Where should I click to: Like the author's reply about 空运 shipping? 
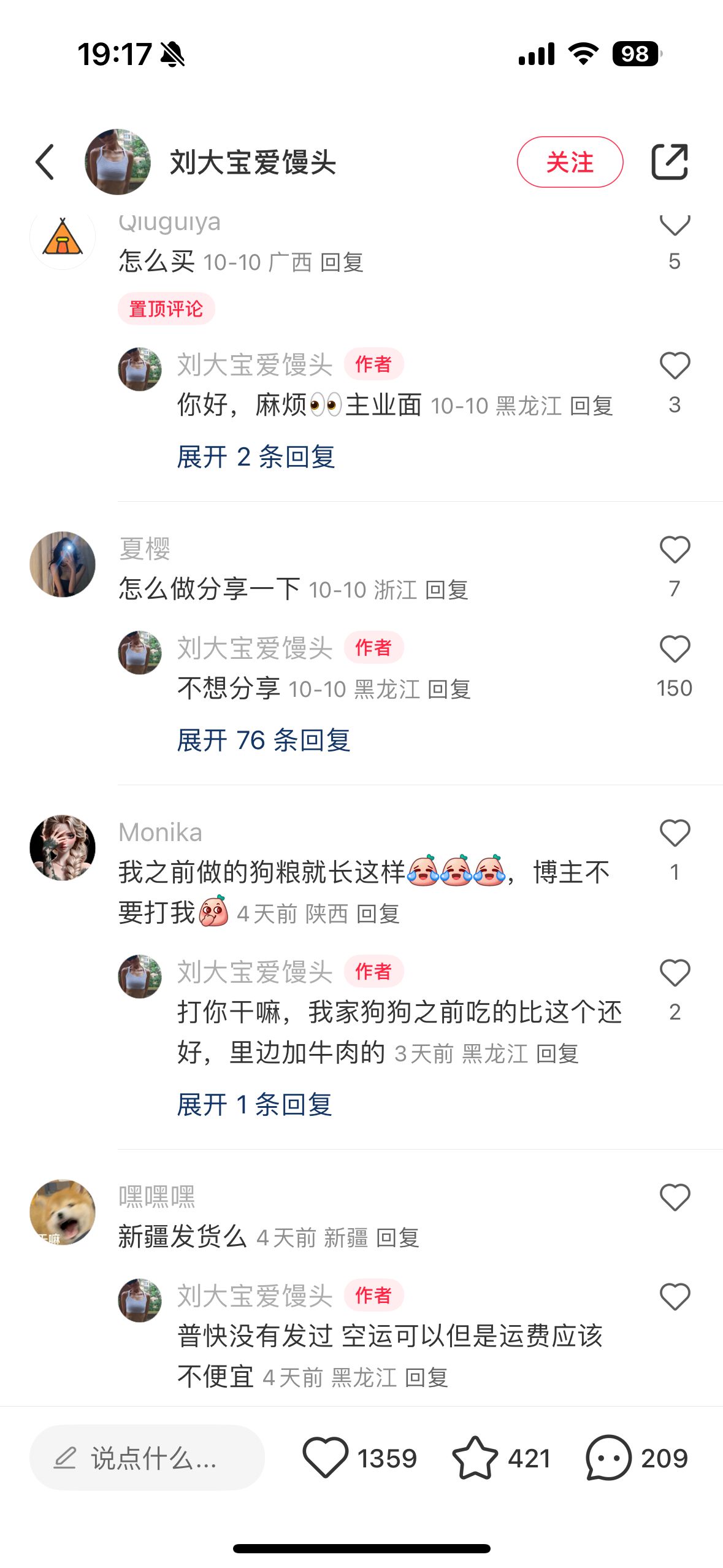click(x=675, y=1297)
